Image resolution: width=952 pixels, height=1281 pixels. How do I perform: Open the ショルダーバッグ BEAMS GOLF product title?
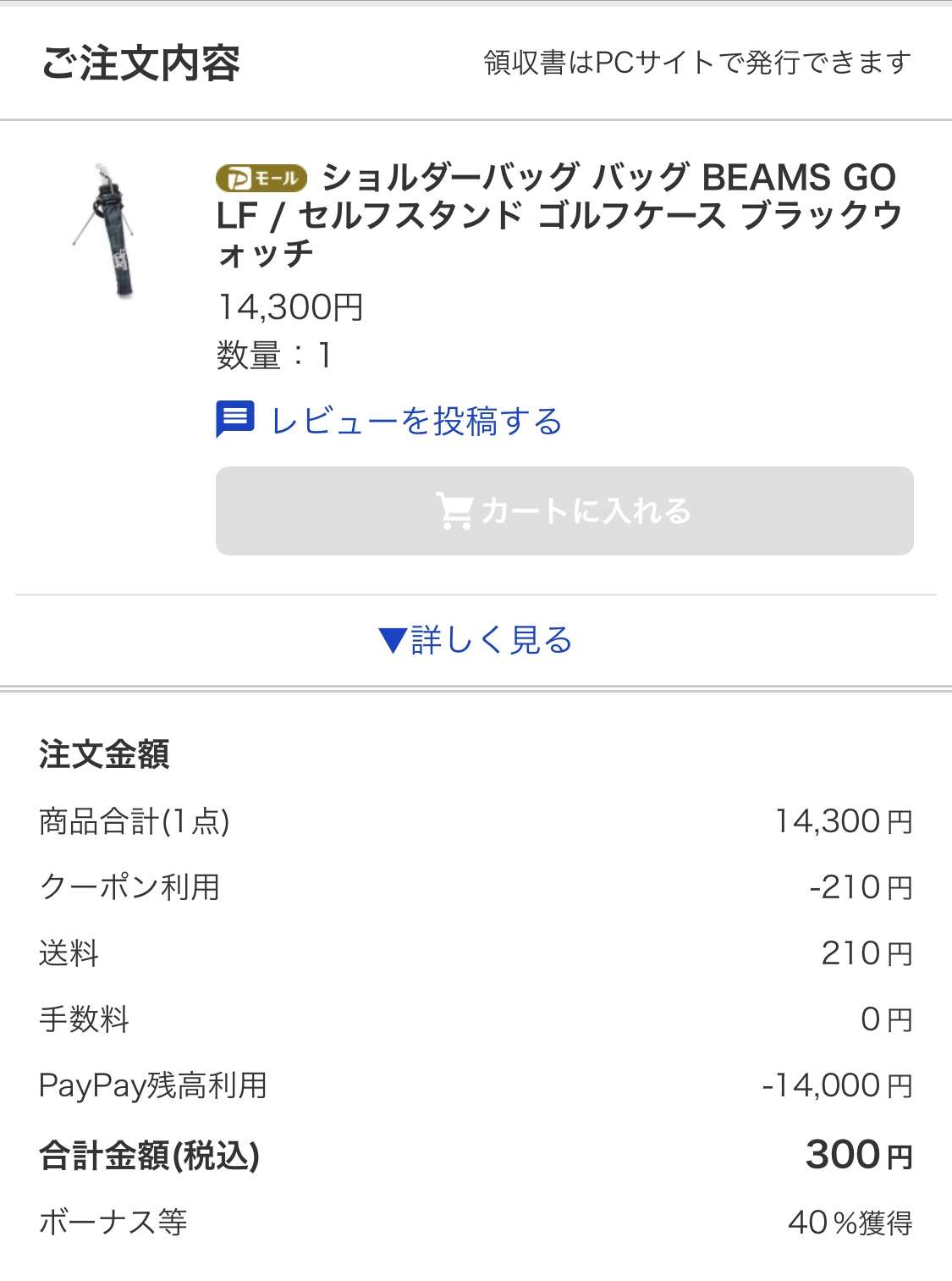point(559,215)
